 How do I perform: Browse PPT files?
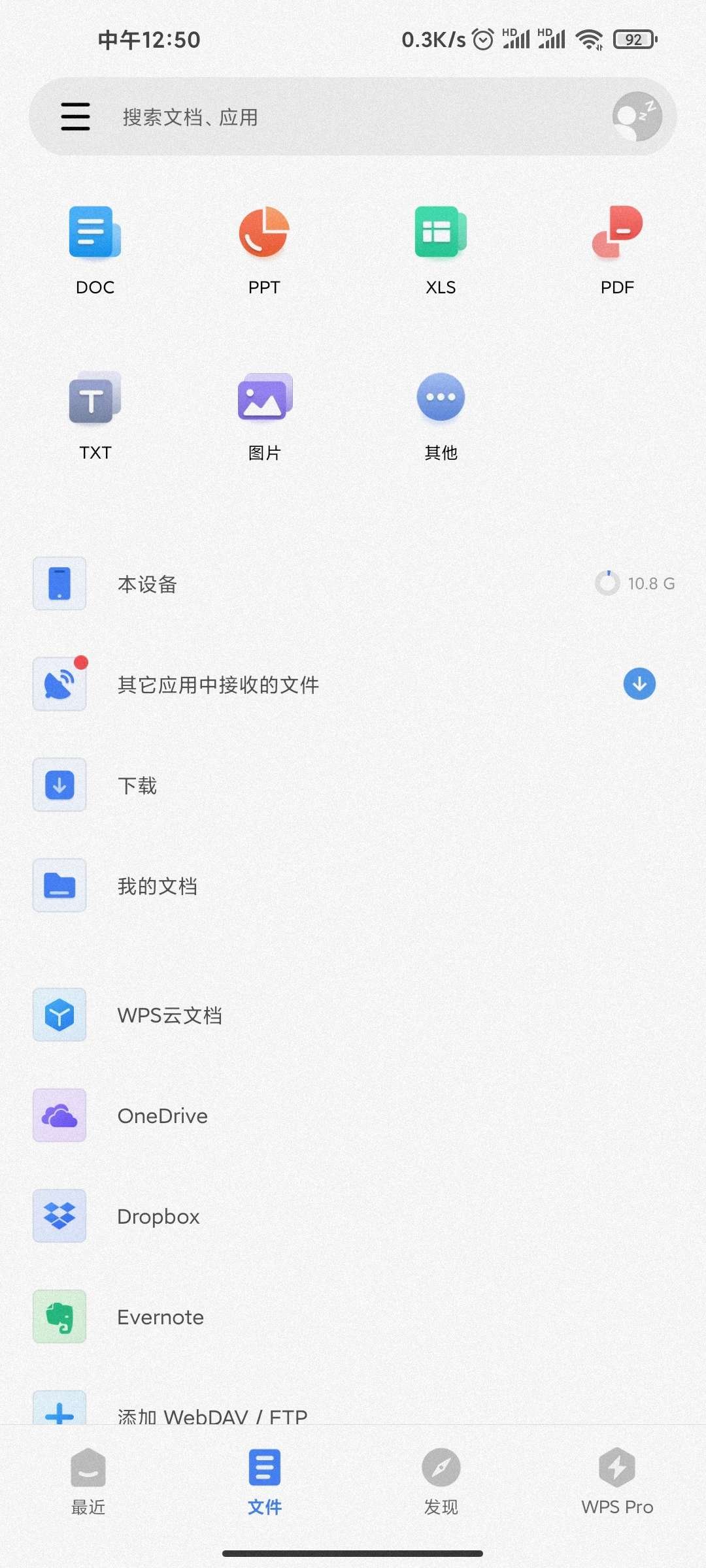[x=264, y=250]
